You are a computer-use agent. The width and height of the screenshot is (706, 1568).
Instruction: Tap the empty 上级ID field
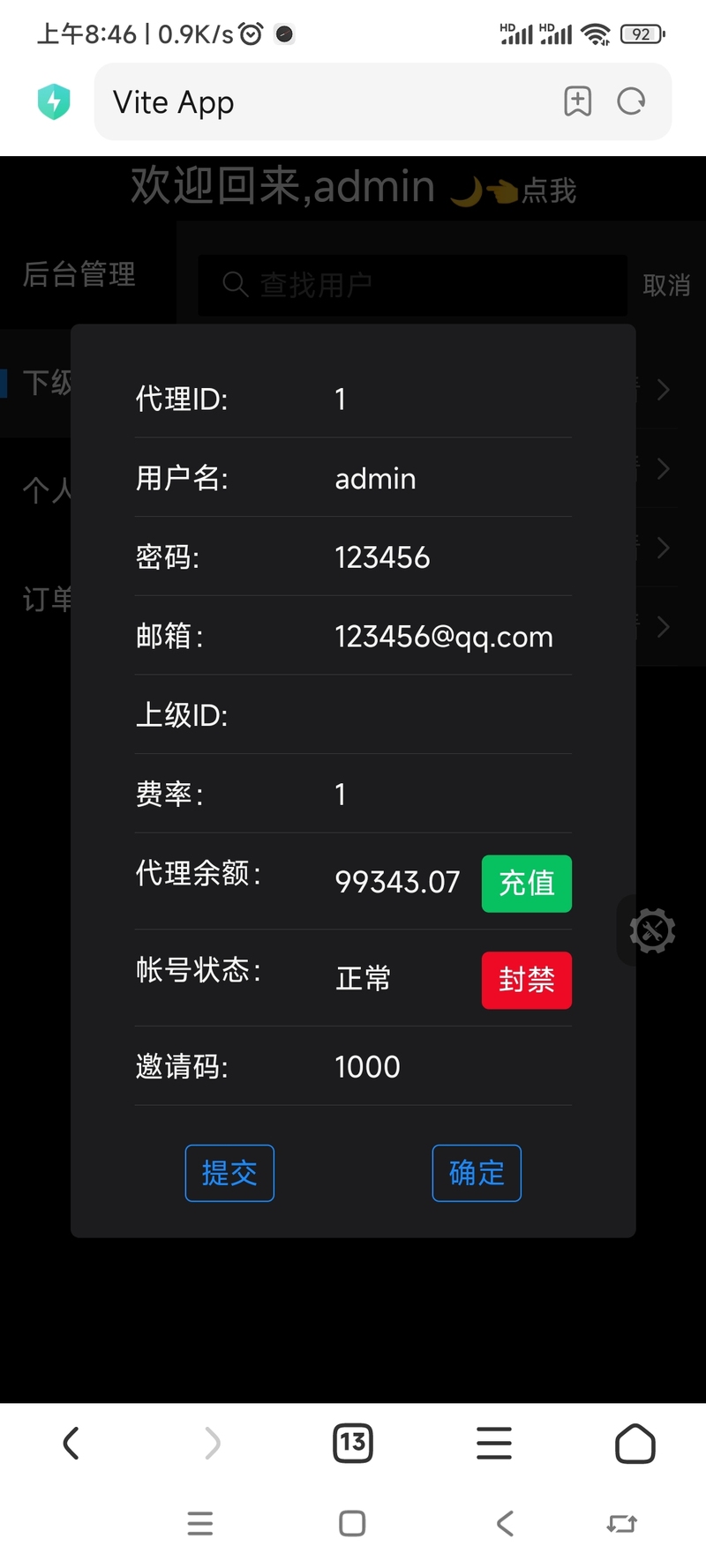pos(452,715)
